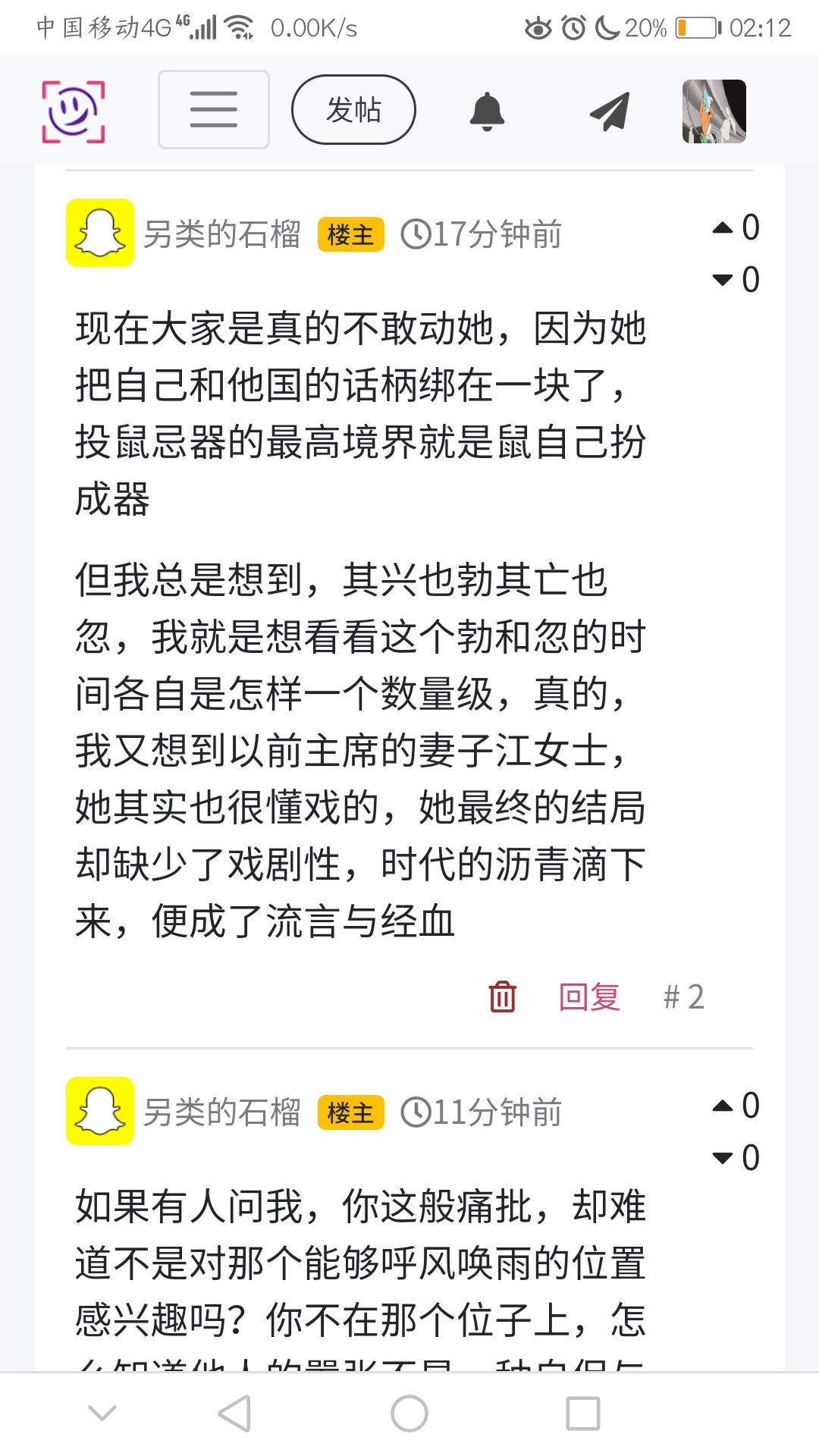Delete post #2 with trash icon

tap(502, 996)
